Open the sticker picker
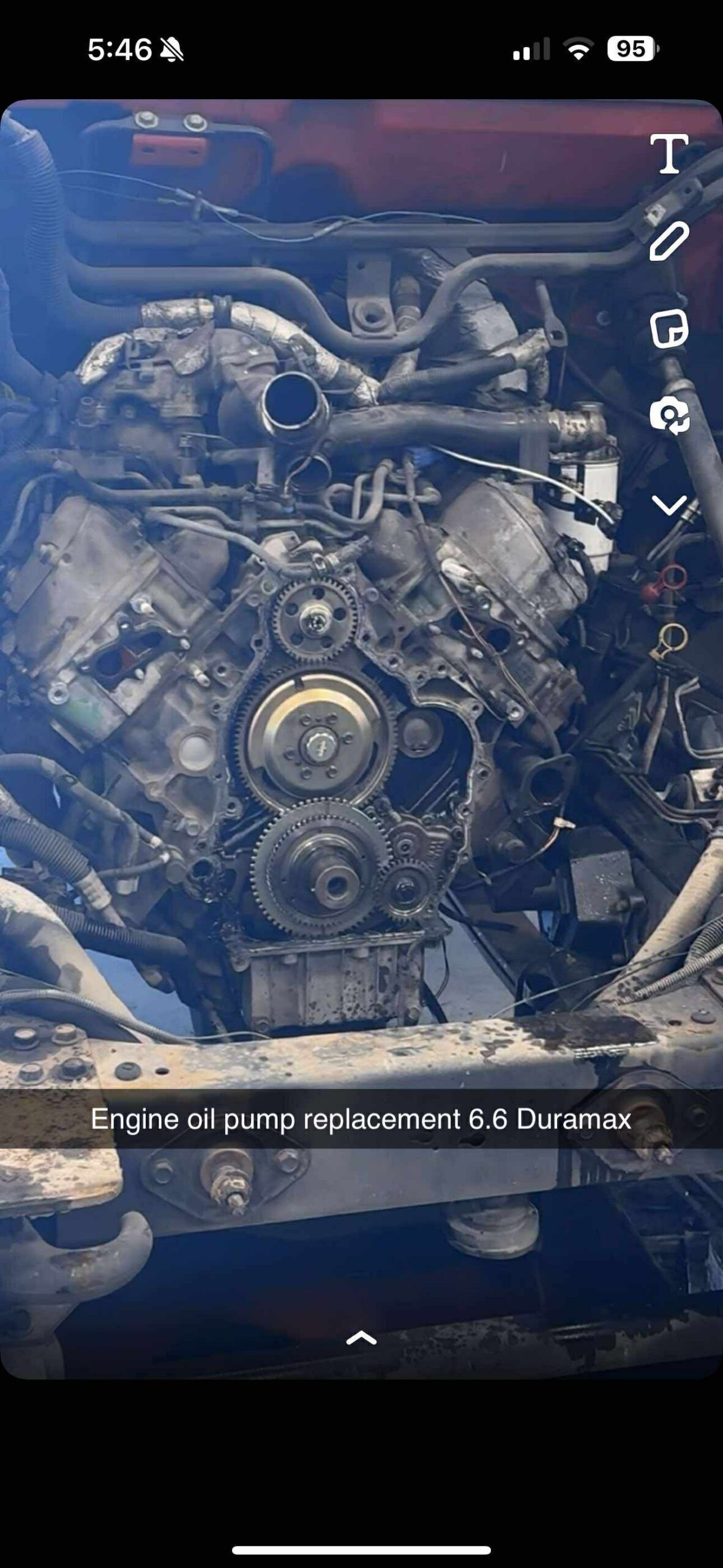 coord(669,329)
